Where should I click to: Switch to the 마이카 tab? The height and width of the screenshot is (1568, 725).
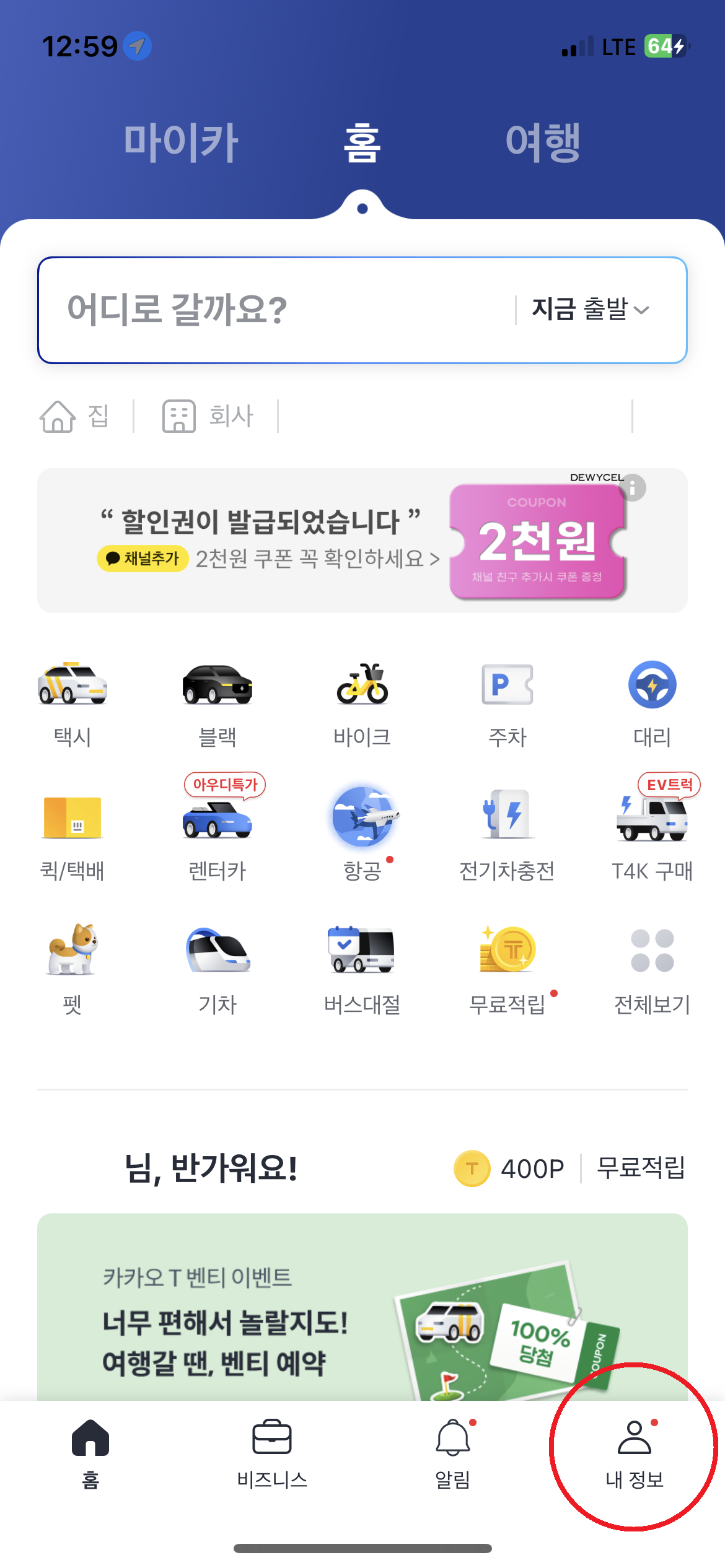180,141
